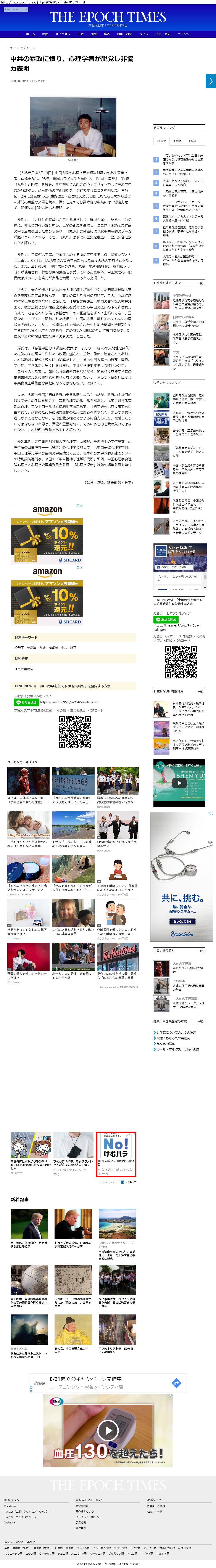Image resolution: width=216 pixels, height=1568 pixels.
Task: Show the 1週間 article ranking
Action: click(x=177, y=141)
